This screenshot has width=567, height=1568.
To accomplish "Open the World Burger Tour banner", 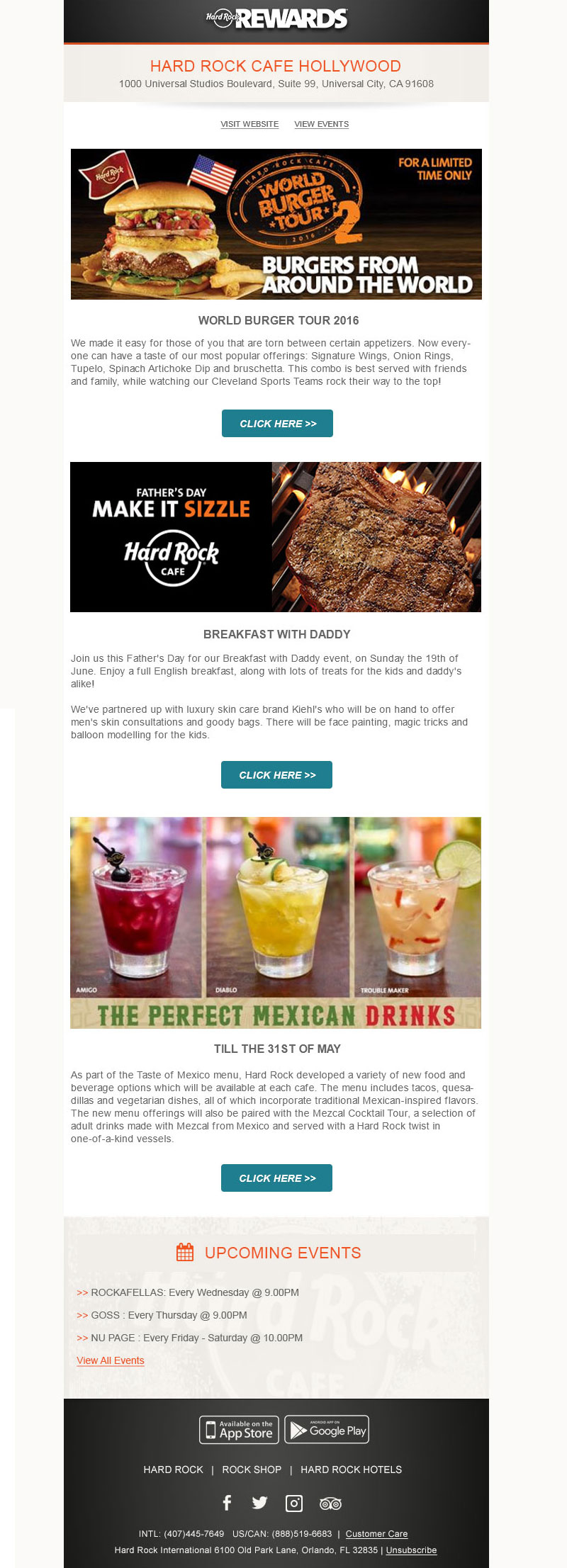I will tap(276, 224).
